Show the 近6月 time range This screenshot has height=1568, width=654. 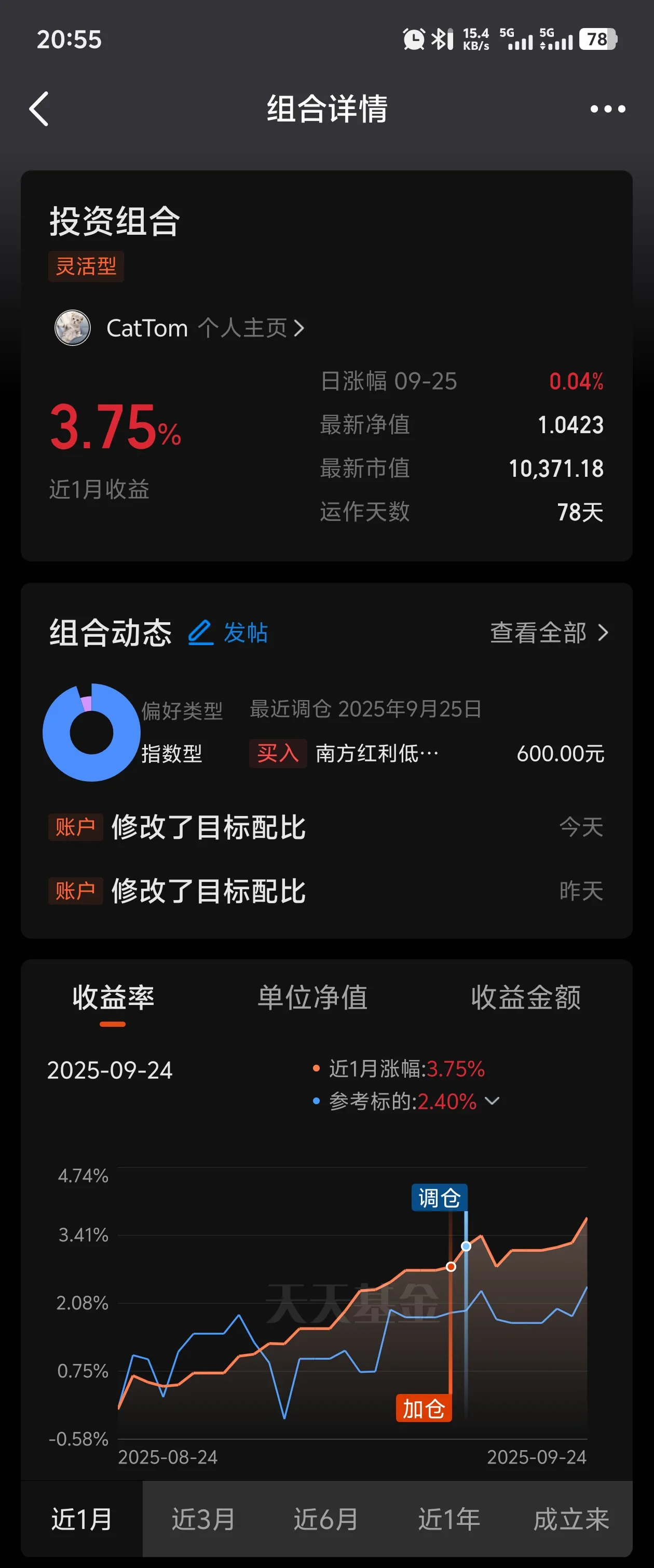pos(326,1519)
